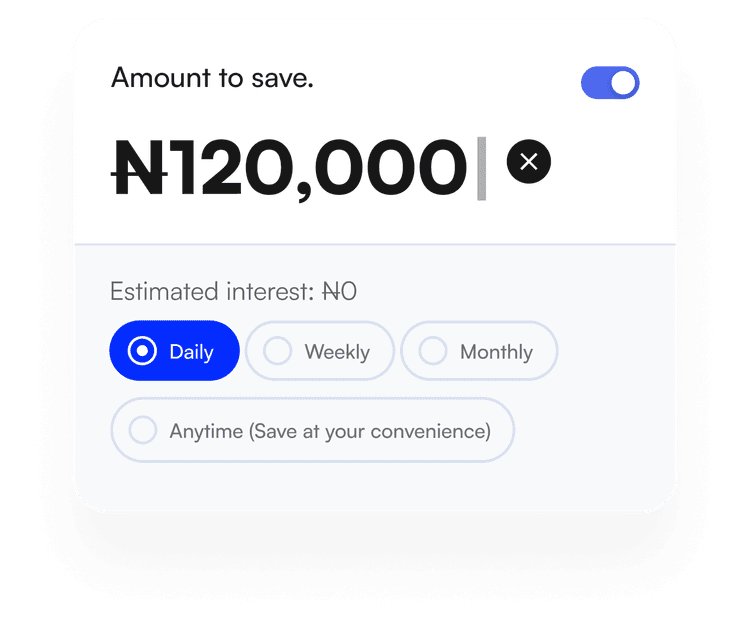The image size is (750, 622).
Task: Tap the amount to save field
Action: (290, 168)
